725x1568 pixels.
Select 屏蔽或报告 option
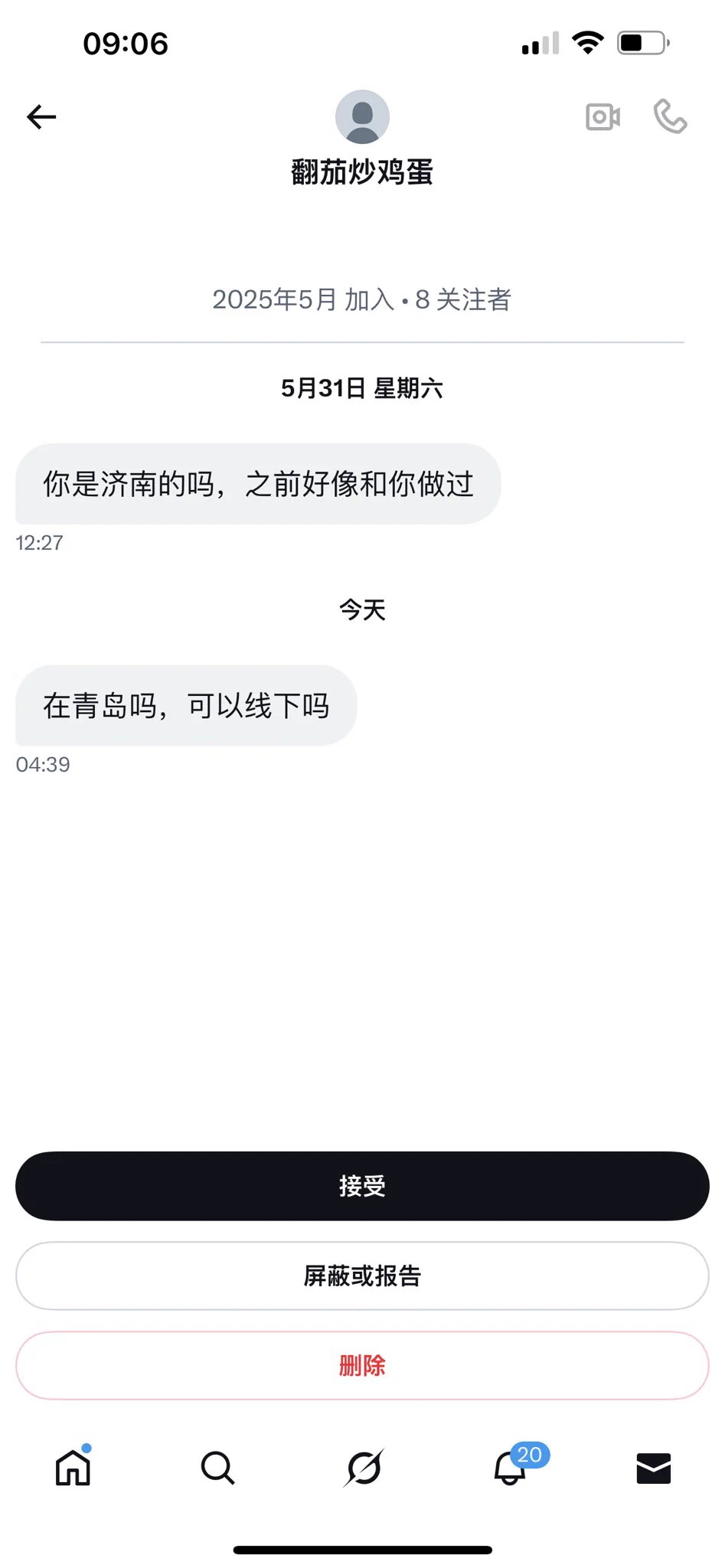[362, 1275]
